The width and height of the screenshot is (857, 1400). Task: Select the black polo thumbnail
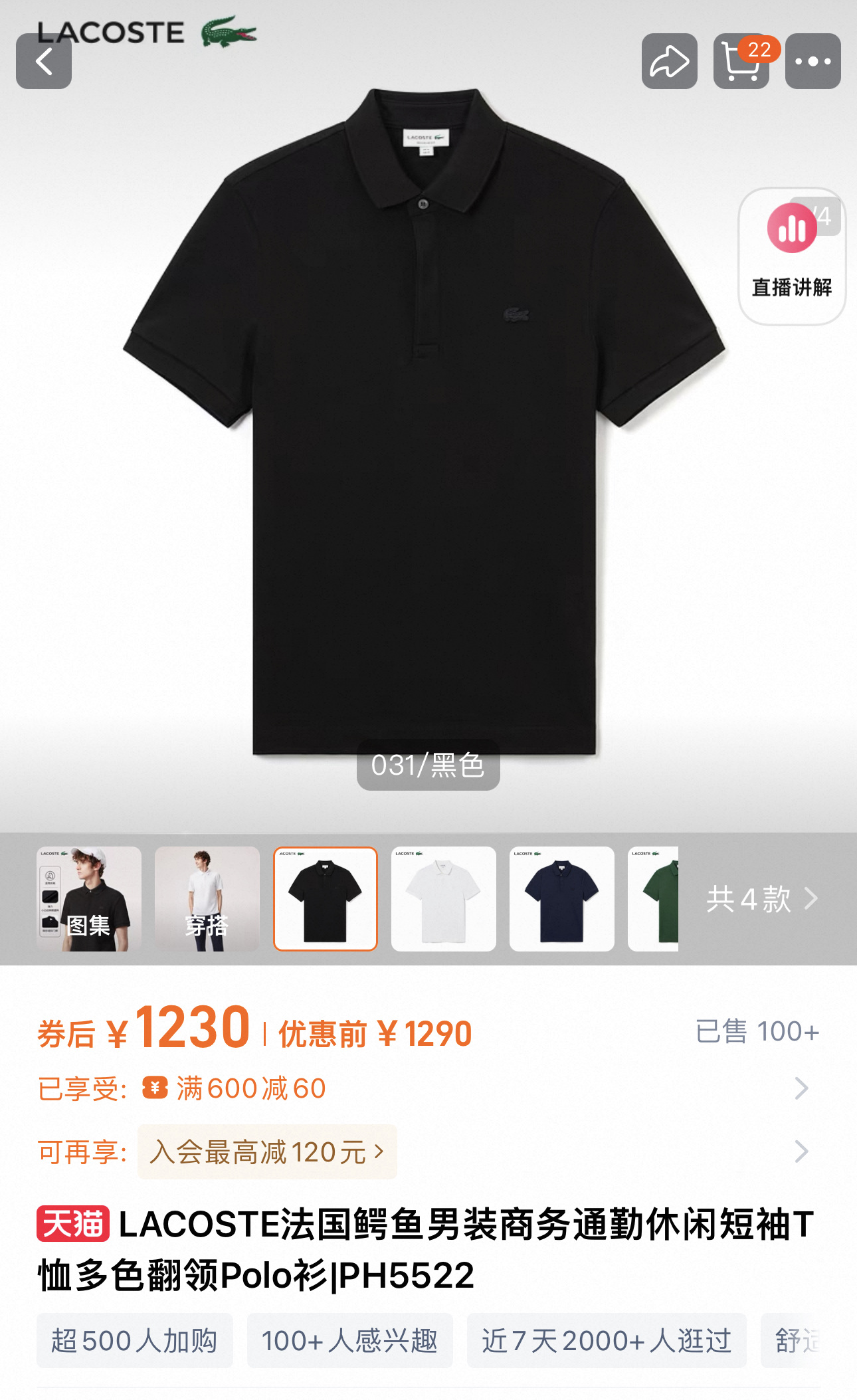pyautogui.click(x=326, y=898)
